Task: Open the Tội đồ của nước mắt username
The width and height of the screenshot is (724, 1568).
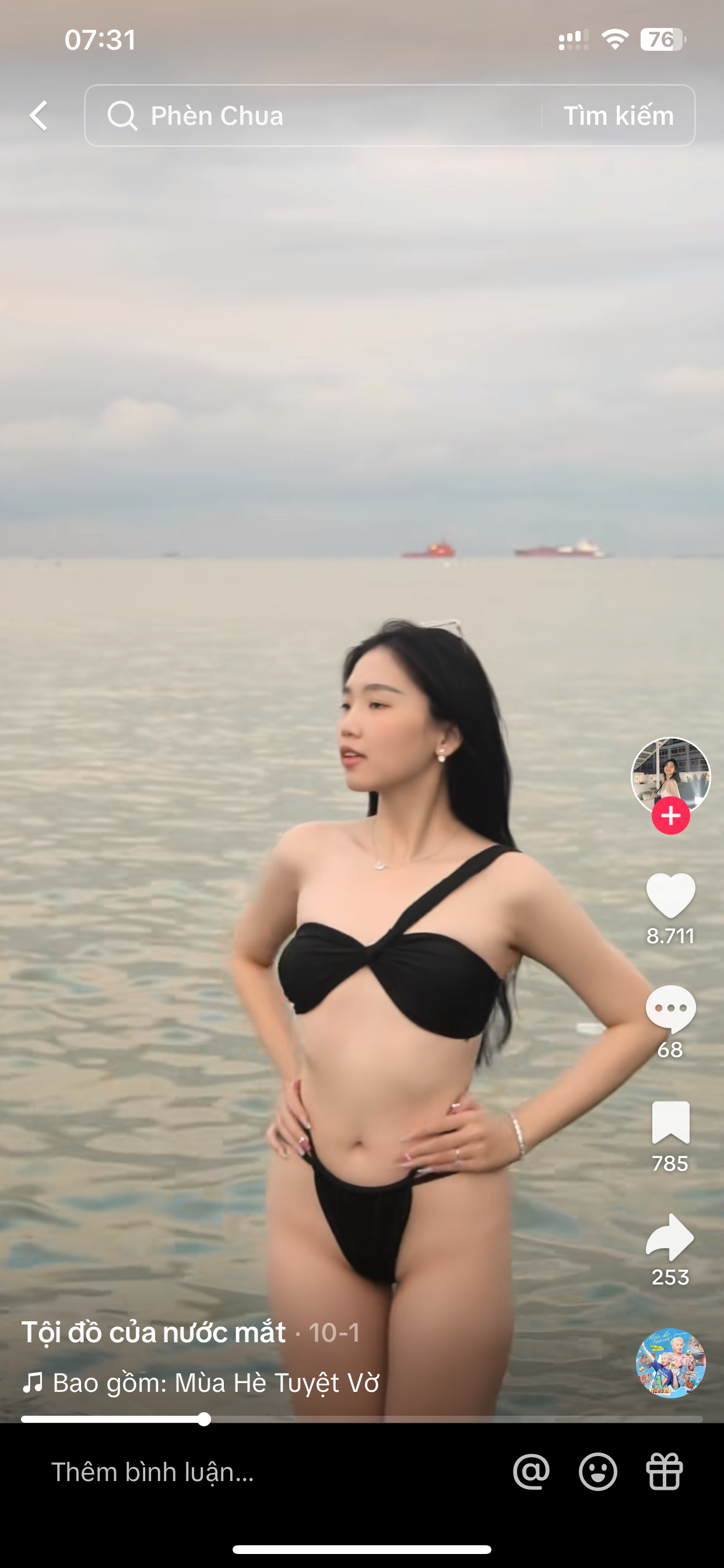Action: (x=153, y=1332)
